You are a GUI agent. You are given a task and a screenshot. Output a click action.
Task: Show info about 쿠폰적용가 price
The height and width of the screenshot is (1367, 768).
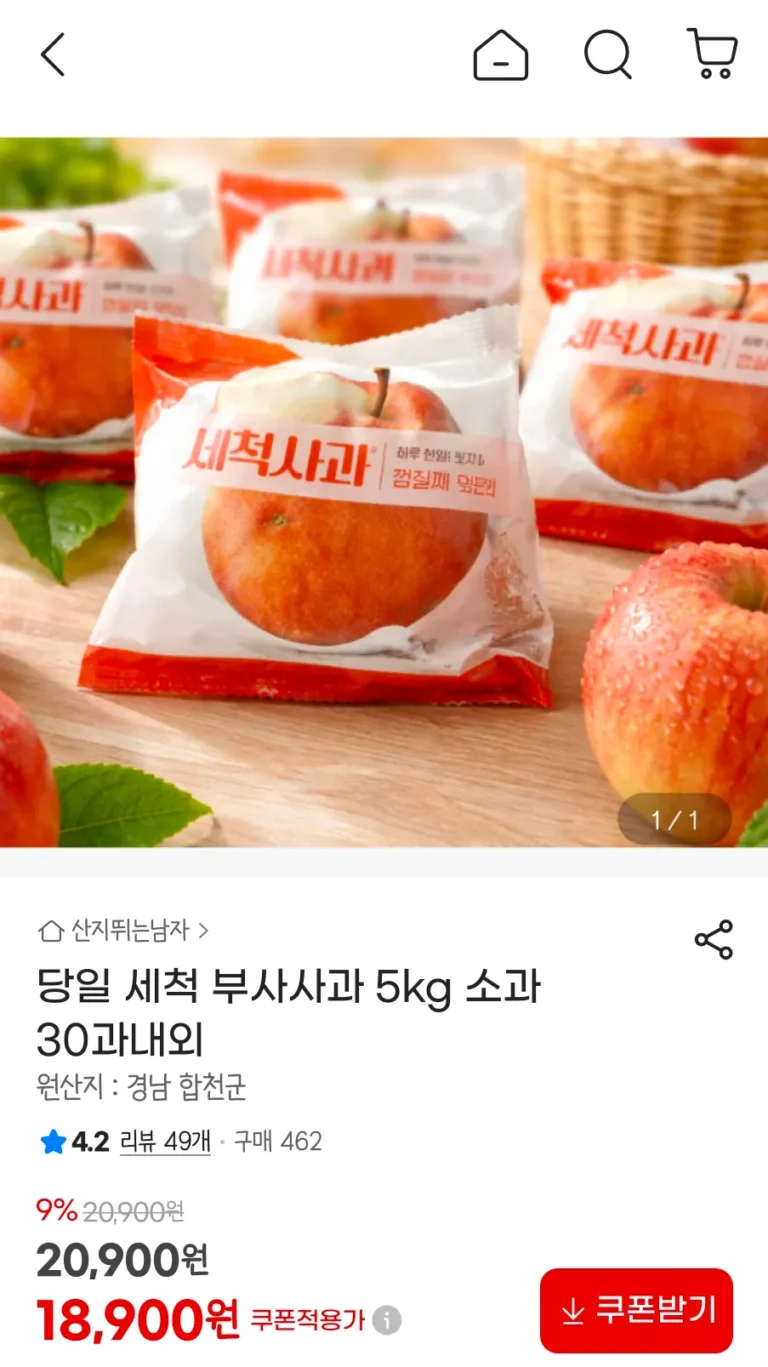[x=387, y=1320]
